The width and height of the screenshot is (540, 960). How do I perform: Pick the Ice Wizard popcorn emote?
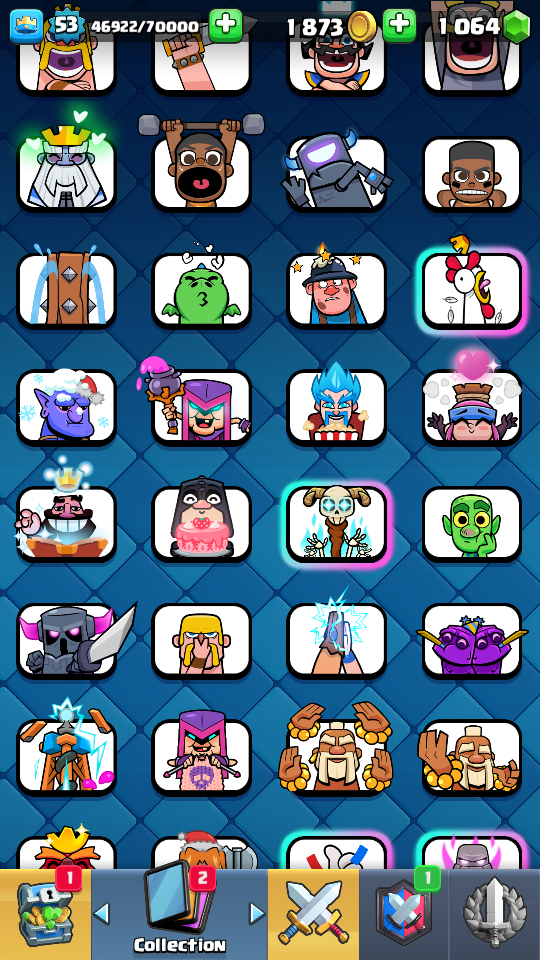coord(337,406)
